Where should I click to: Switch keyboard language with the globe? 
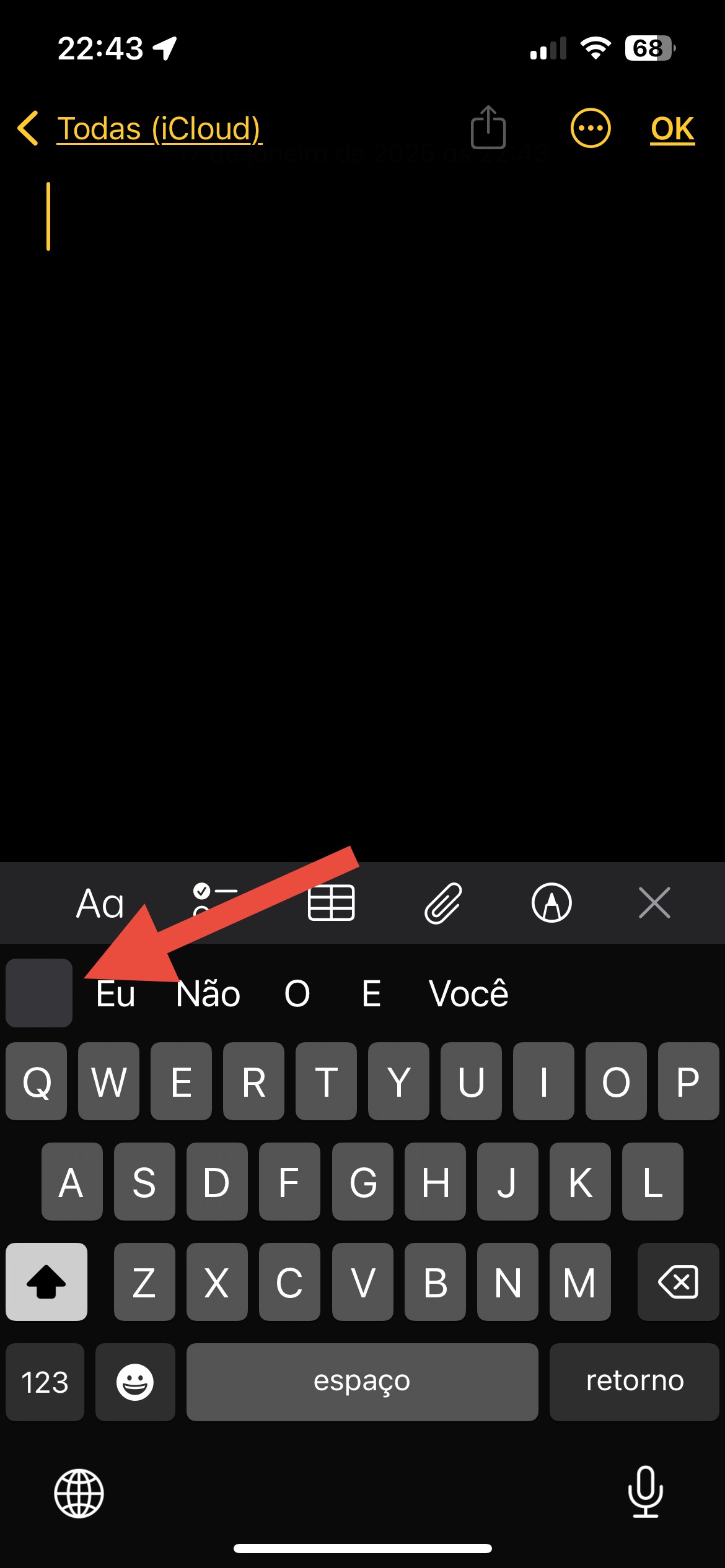79,1493
